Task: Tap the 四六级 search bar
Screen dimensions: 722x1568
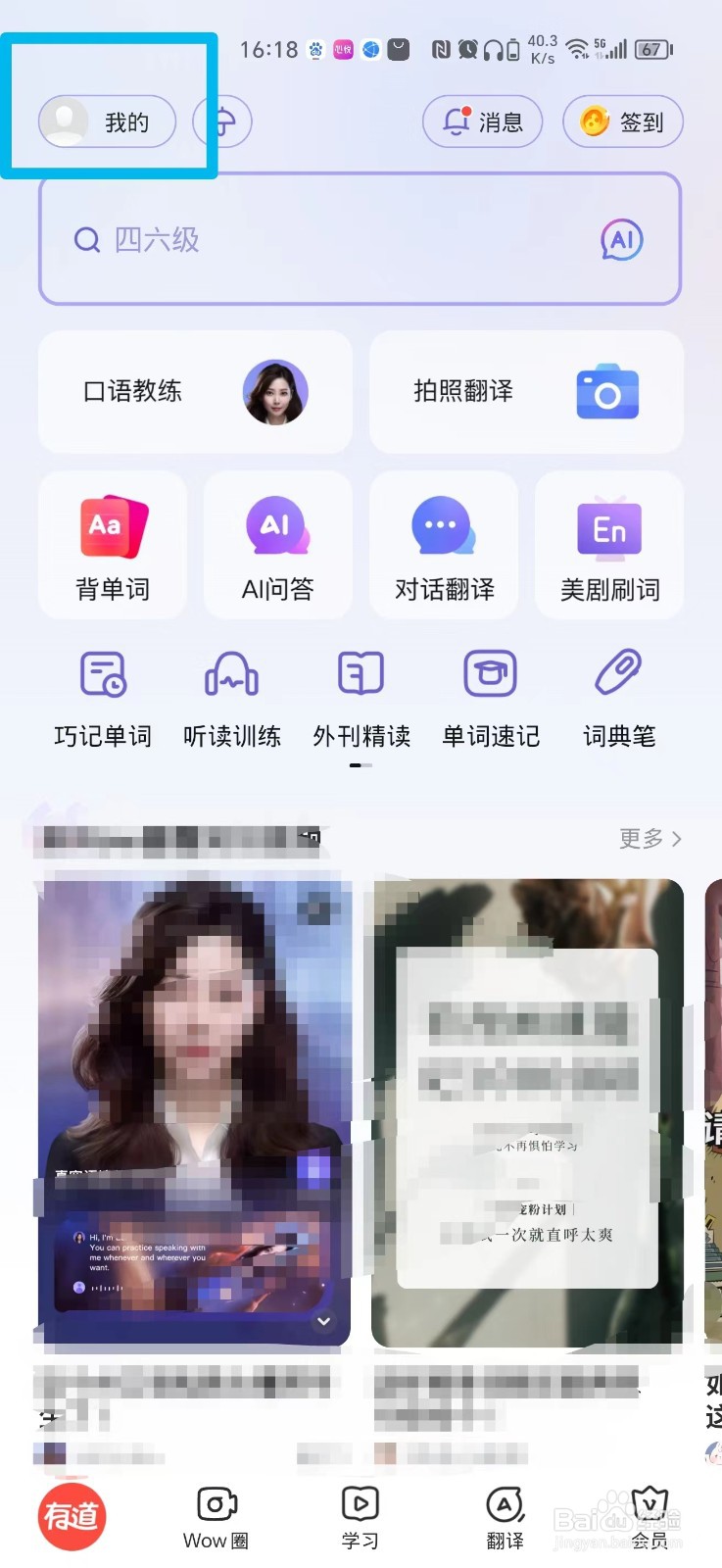Action: tap(294, 239)
